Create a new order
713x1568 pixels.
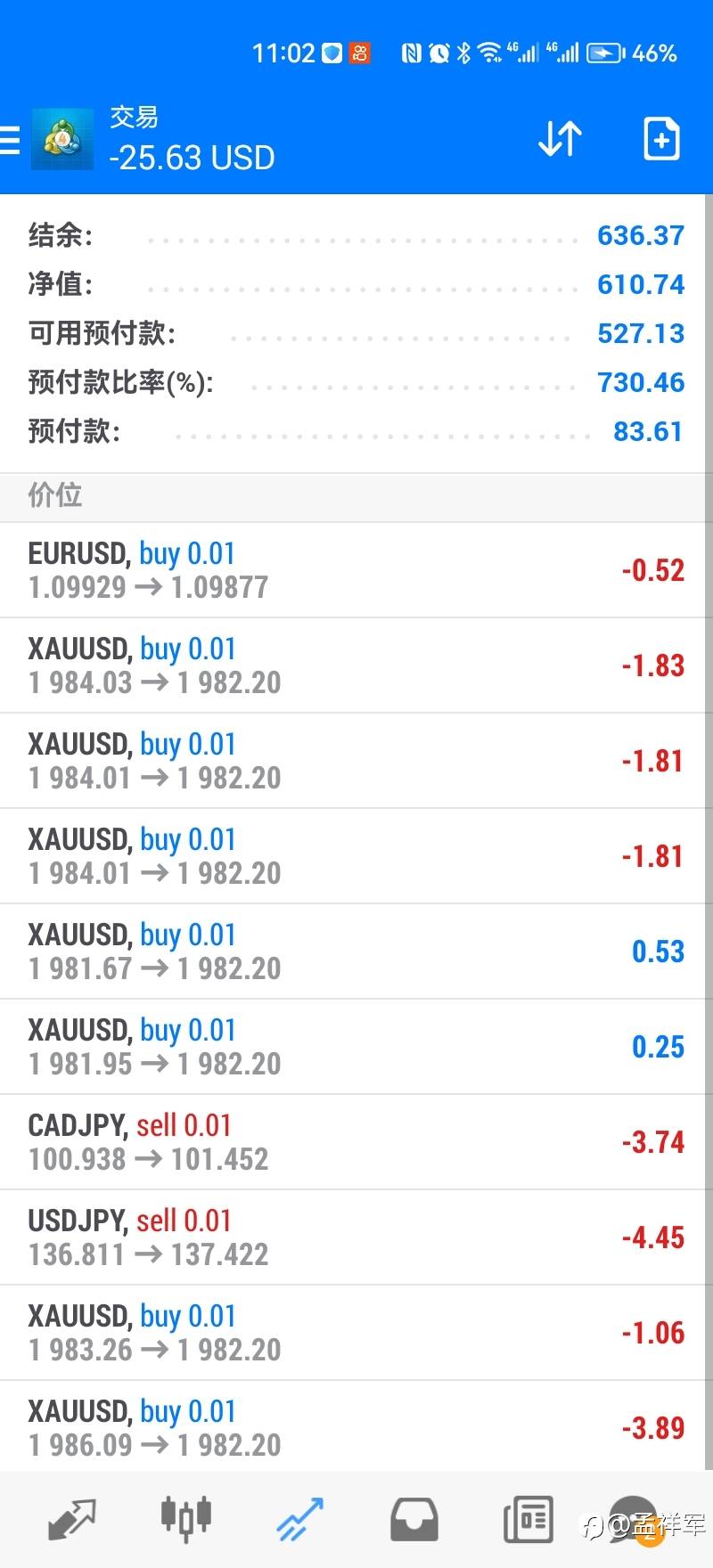click(661, 140)
